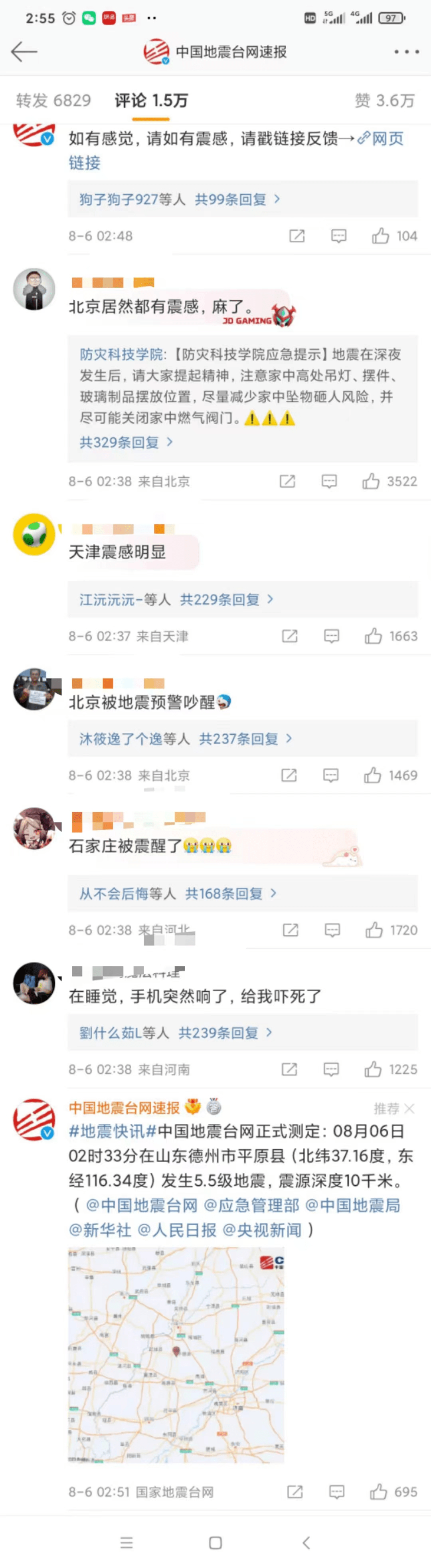Reply to the comment 天津震感明显
Image resolution: width=431 pixels, height=1568 pixels.
click(x=331, y=636)
